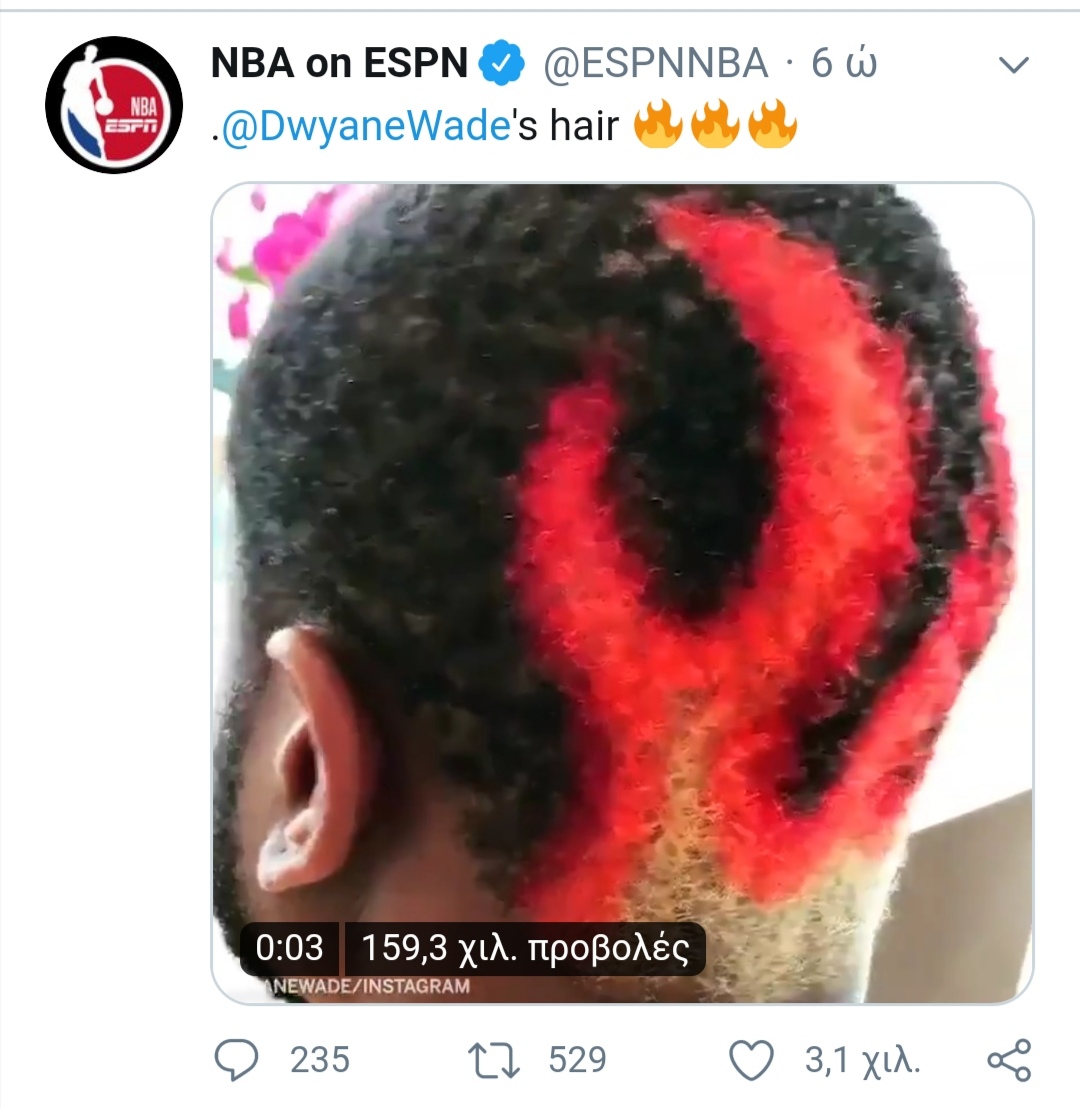Like the NBA on ESPN tweet
Screen dimensions: 1080x1108
coord(751,1059)
